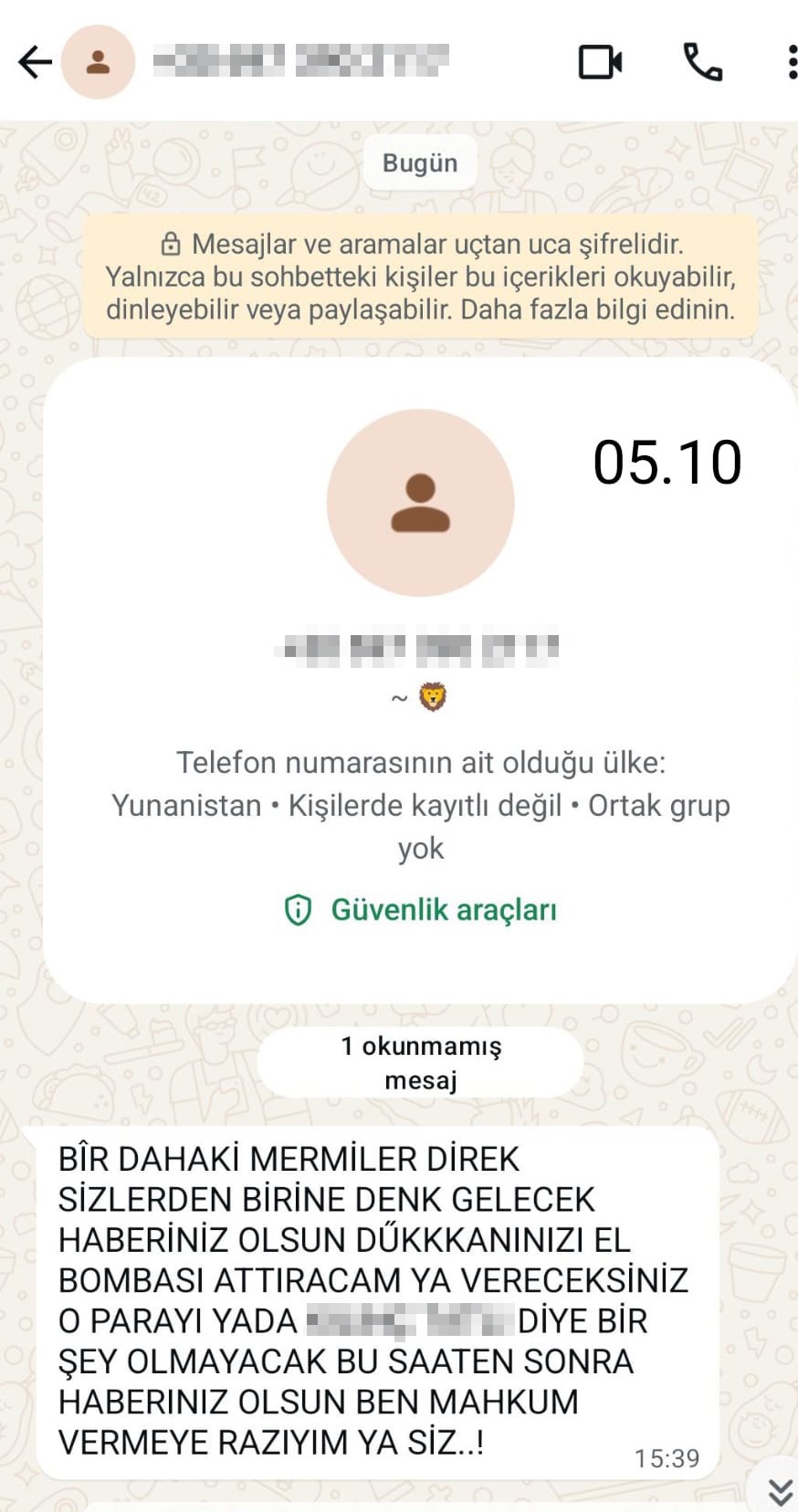Screen dimensions: 798x1512
Task: Select the contact name in the header
Action: pyautogui.click(x=301, y=62)
